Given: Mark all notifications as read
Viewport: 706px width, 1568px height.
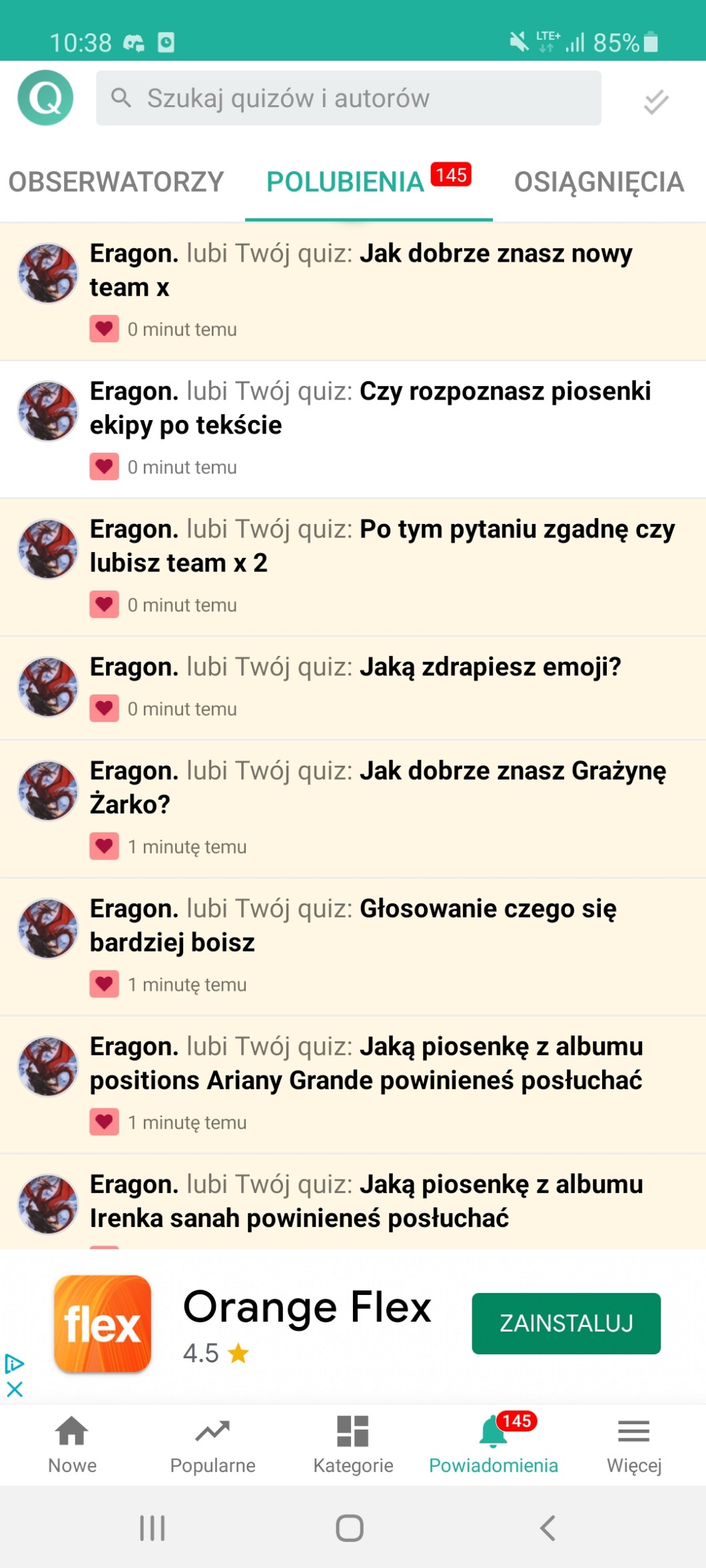Looking at the screenshot, I should tap(655, 101).
